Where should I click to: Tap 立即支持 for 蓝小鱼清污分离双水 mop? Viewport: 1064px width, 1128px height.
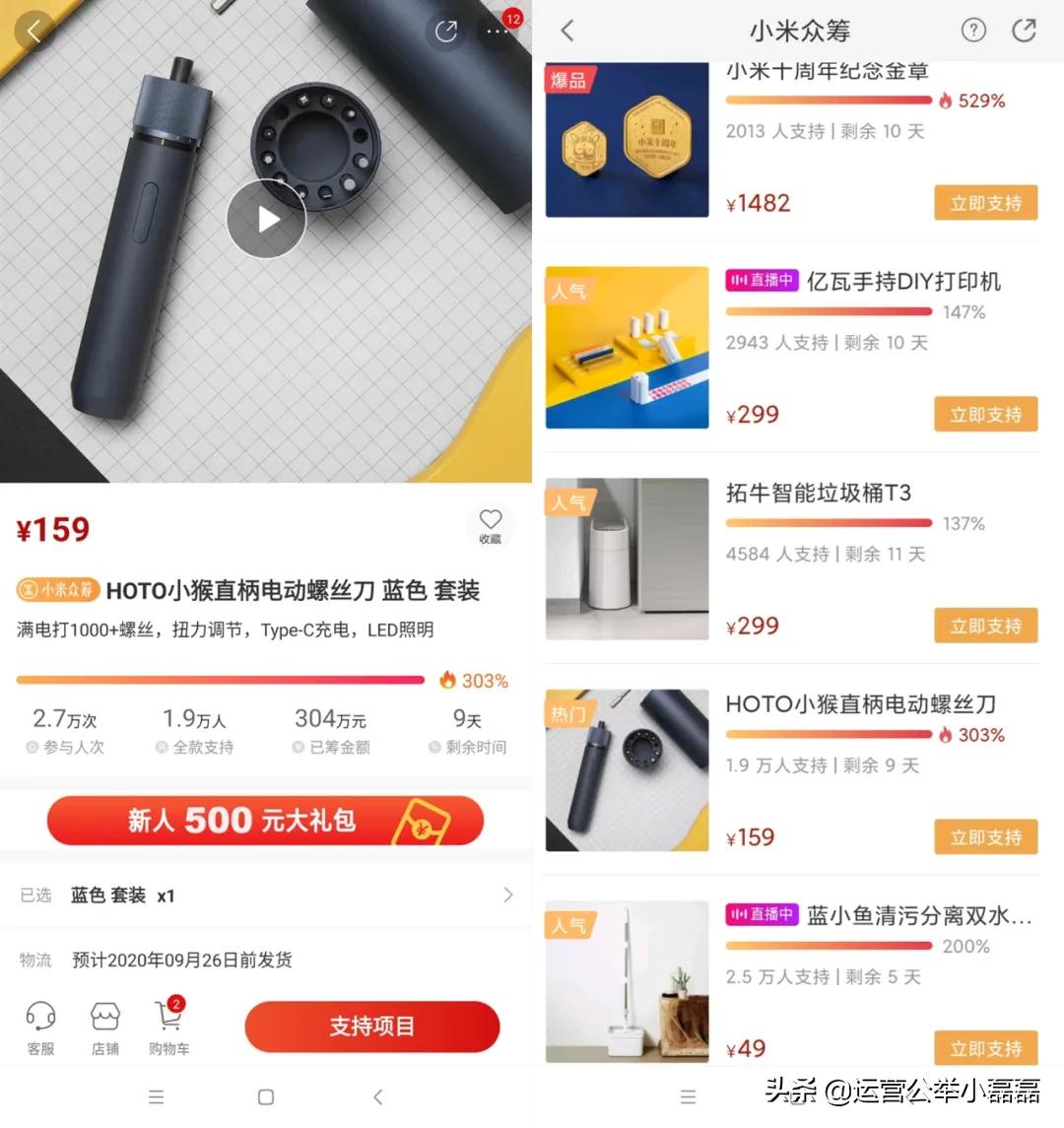click(x=985, y=1047)
